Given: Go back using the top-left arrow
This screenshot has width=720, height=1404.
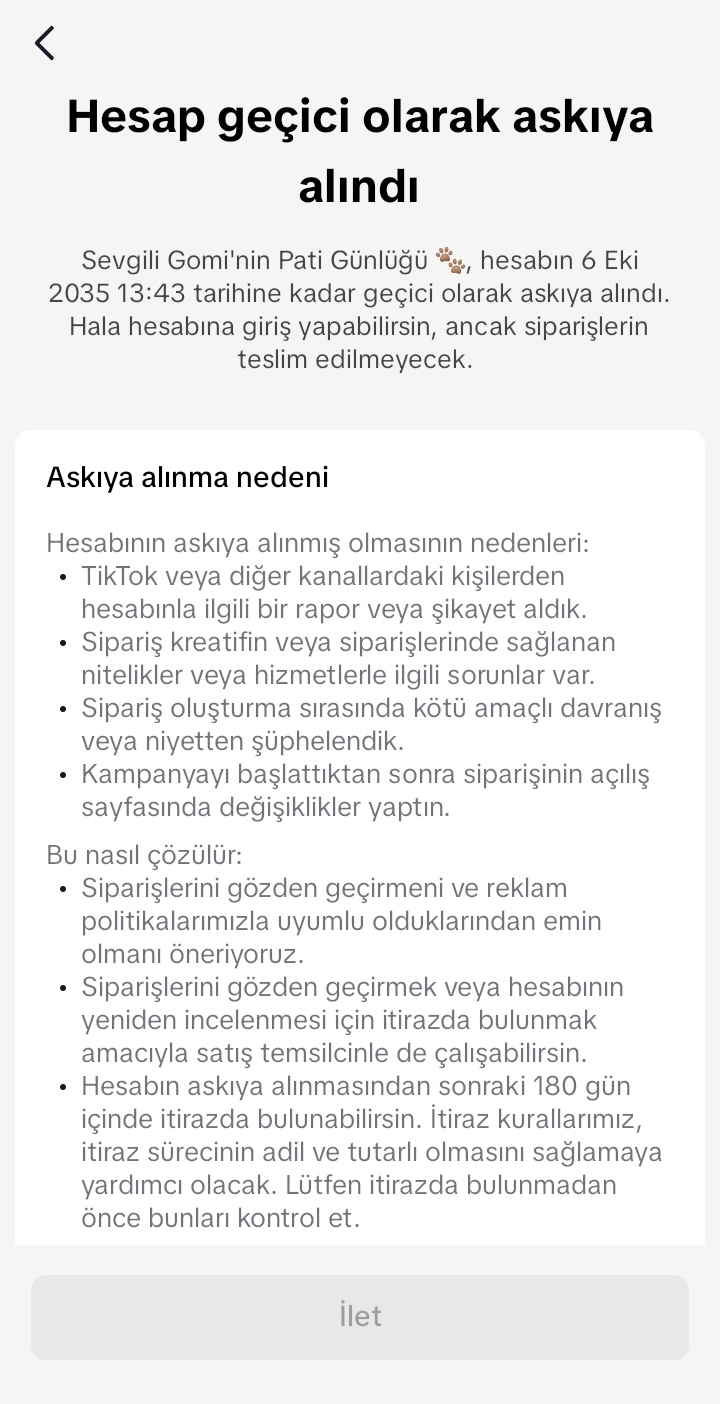Looking at the screenshot, I should tap(45, 43).
